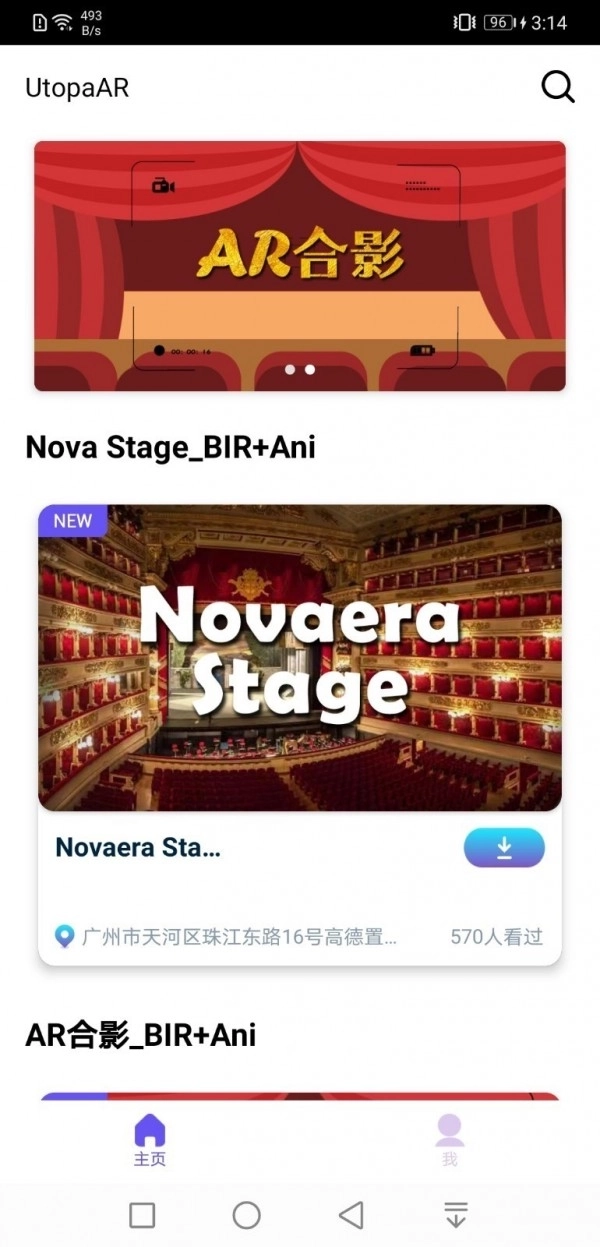Open recent apps from the navigation bar

tap(143, 1215)
